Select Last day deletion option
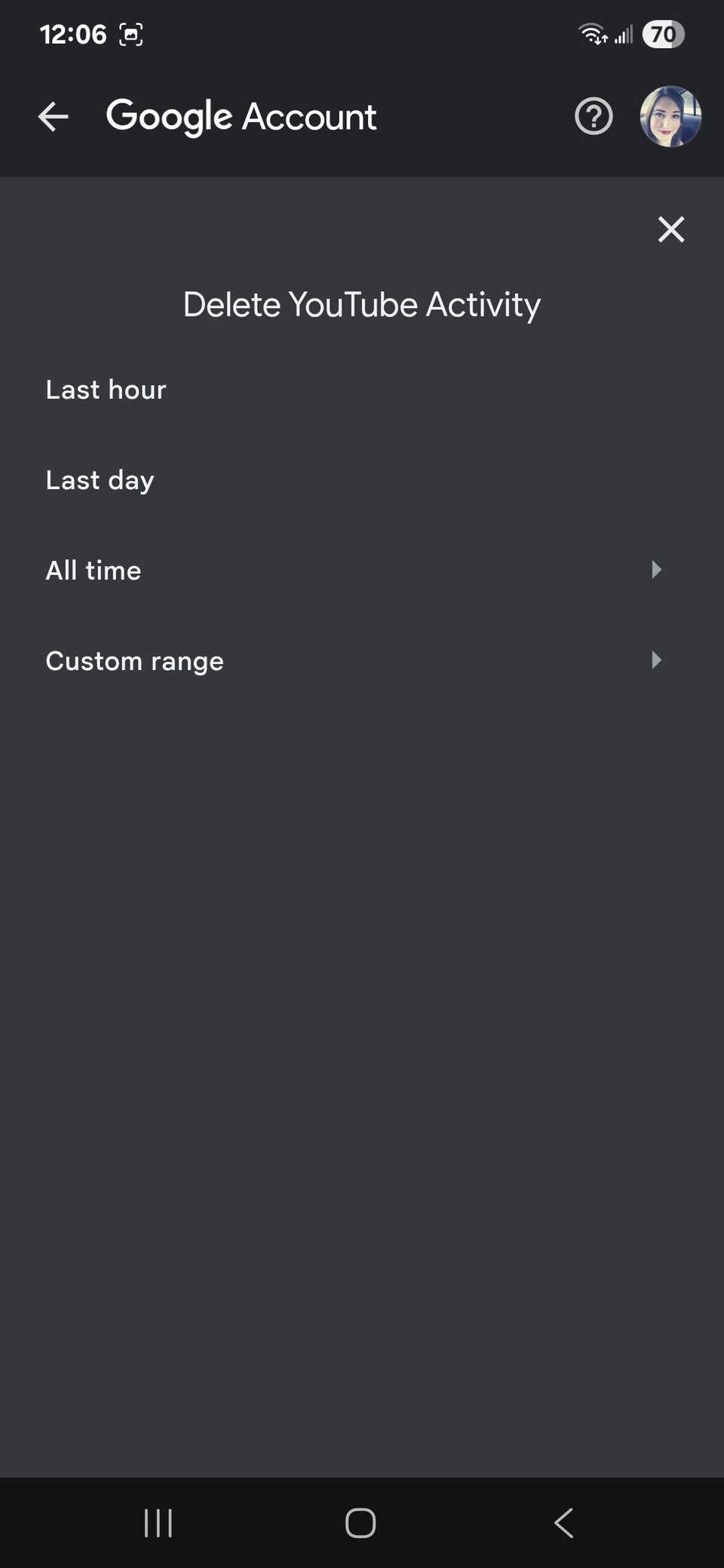The width and height of the screenshot is (724, 1568). pos(100,479)
